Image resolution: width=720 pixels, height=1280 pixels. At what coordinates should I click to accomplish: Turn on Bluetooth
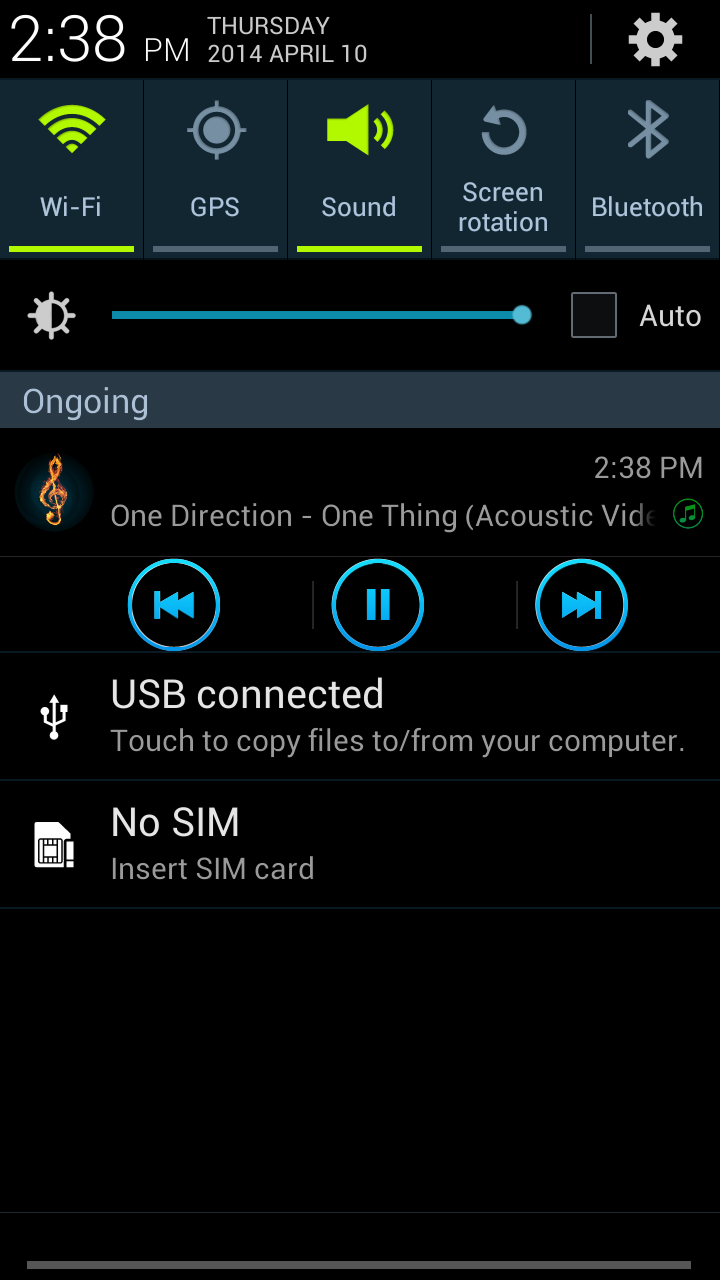(x=648, y=169)
